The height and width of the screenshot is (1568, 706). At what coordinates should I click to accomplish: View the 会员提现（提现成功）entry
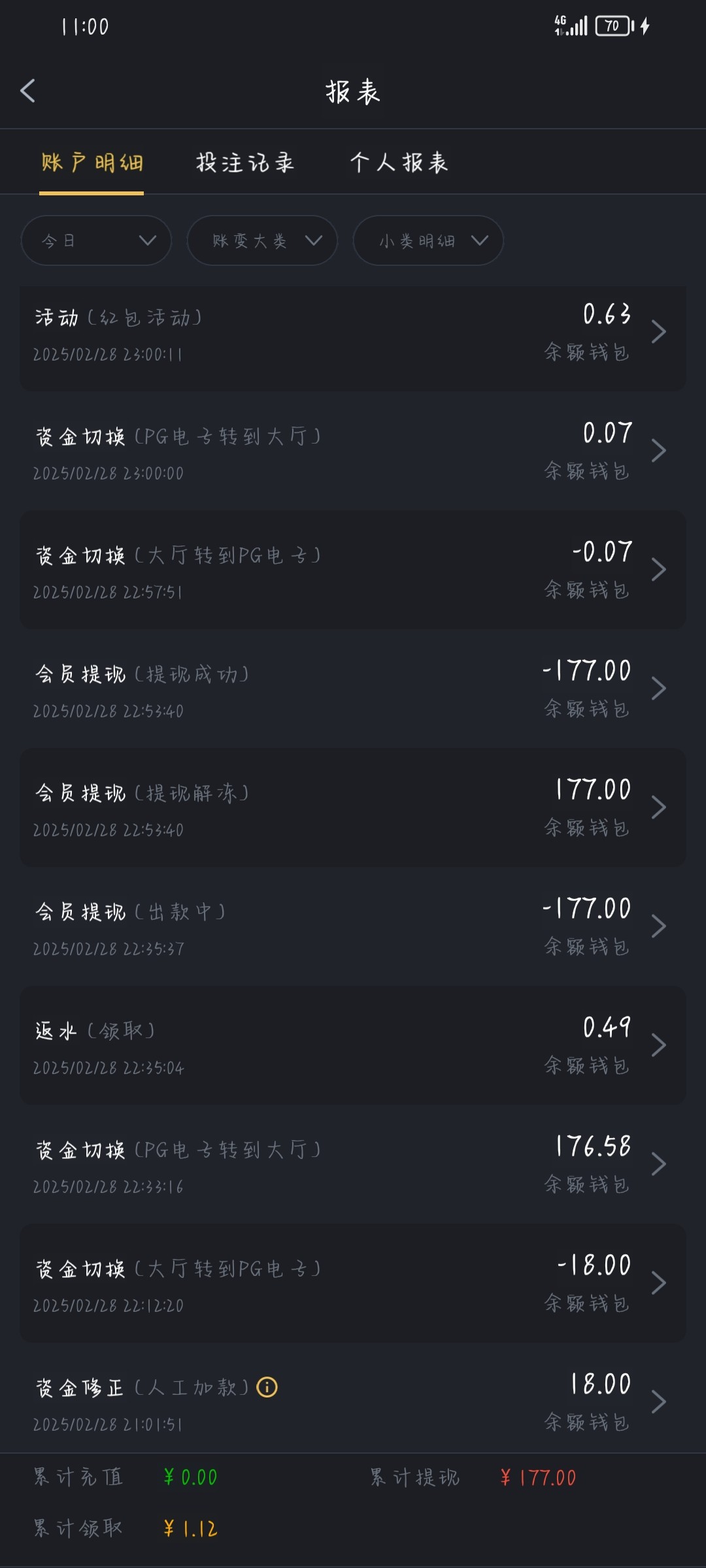click(x=353, y=689)
